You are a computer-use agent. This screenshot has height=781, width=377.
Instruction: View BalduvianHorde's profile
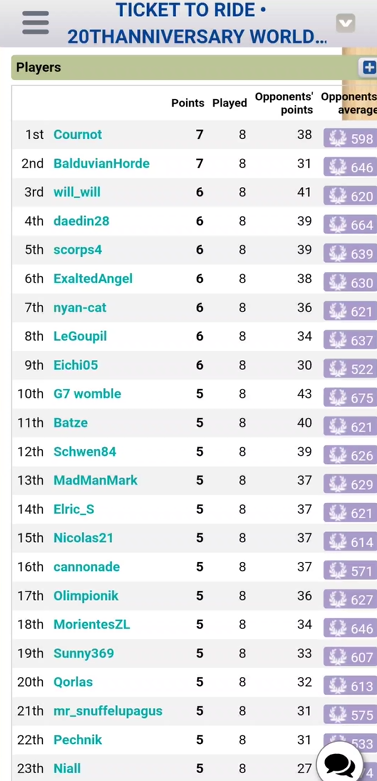102,163
